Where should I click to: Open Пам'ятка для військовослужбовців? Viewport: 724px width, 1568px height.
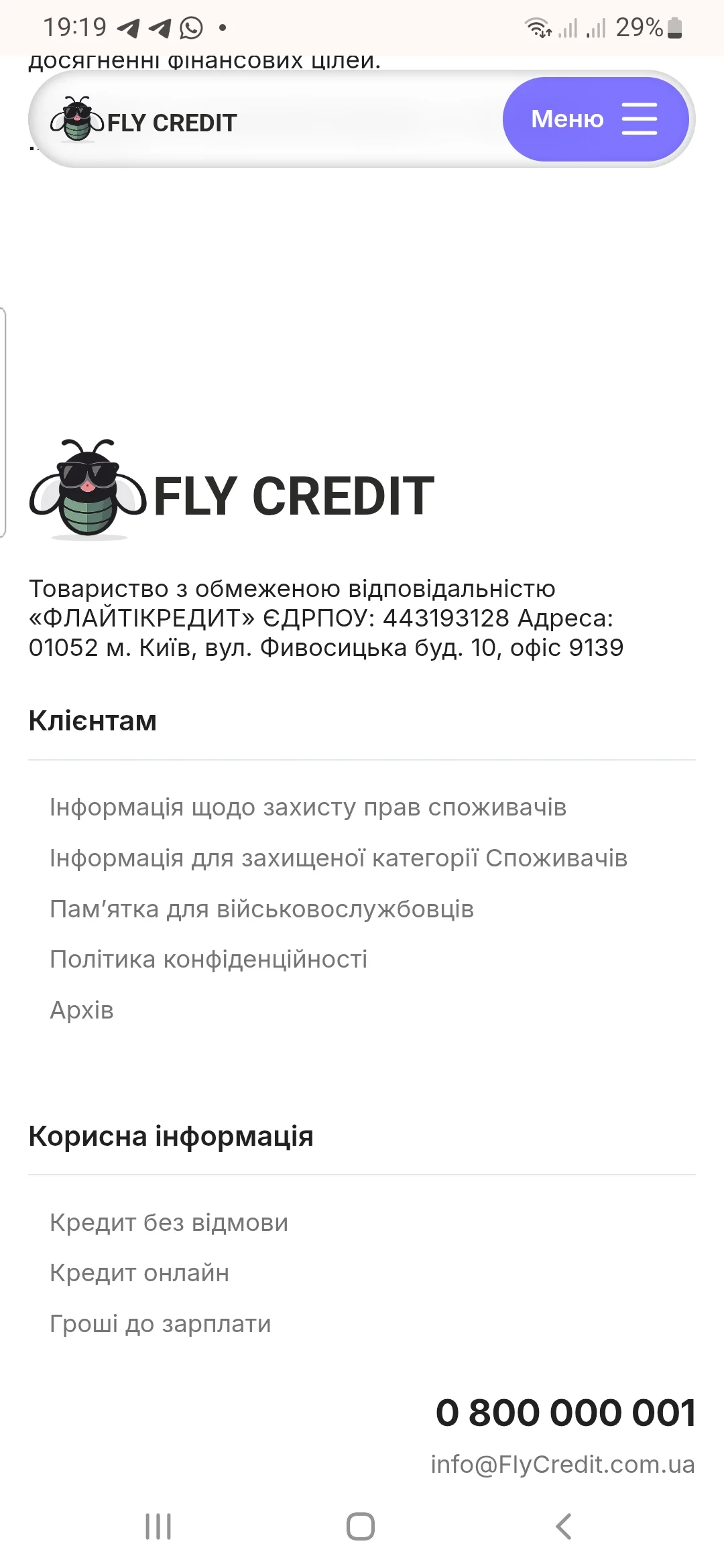click(261, 909)
